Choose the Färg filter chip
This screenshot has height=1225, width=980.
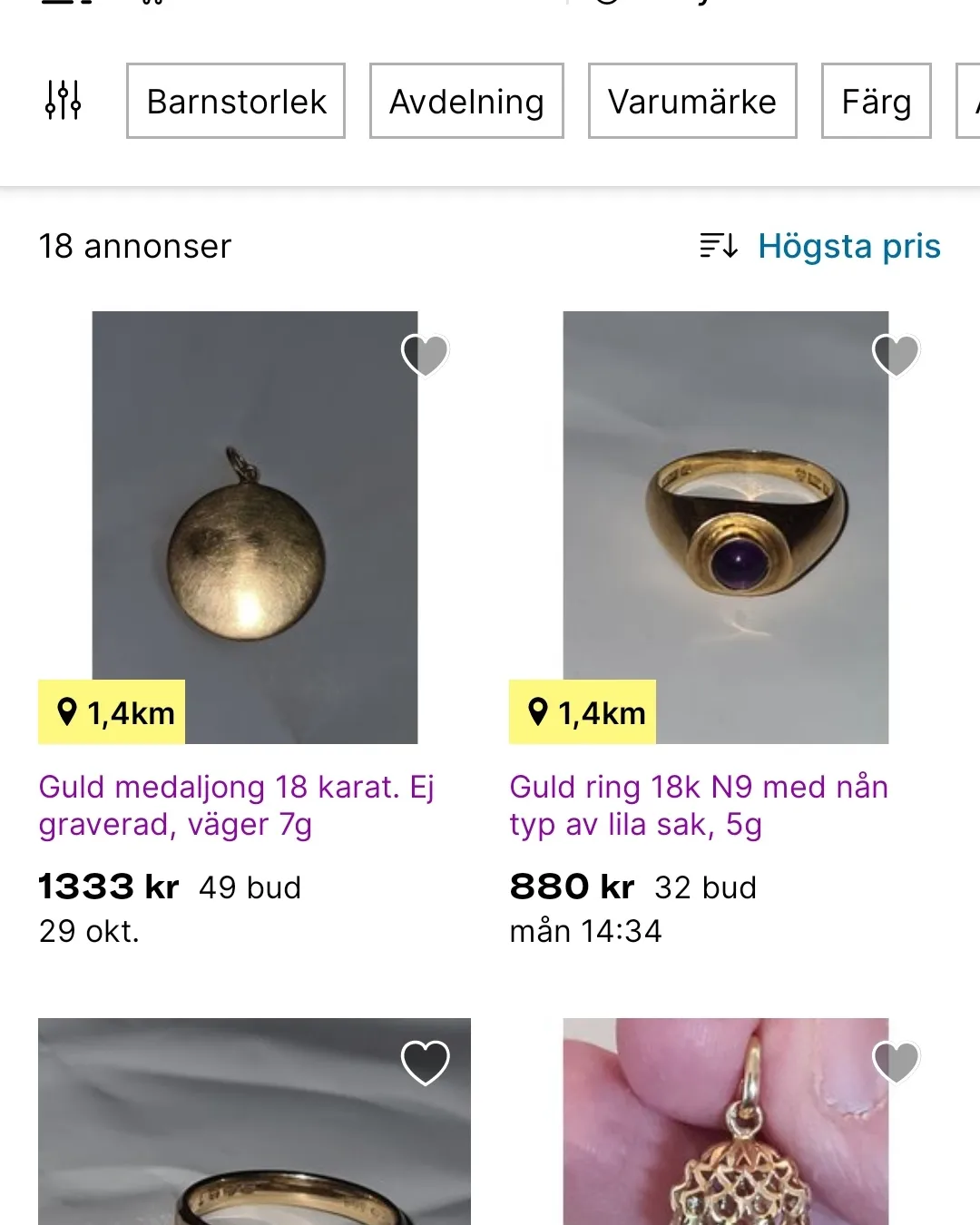(876, 101)
